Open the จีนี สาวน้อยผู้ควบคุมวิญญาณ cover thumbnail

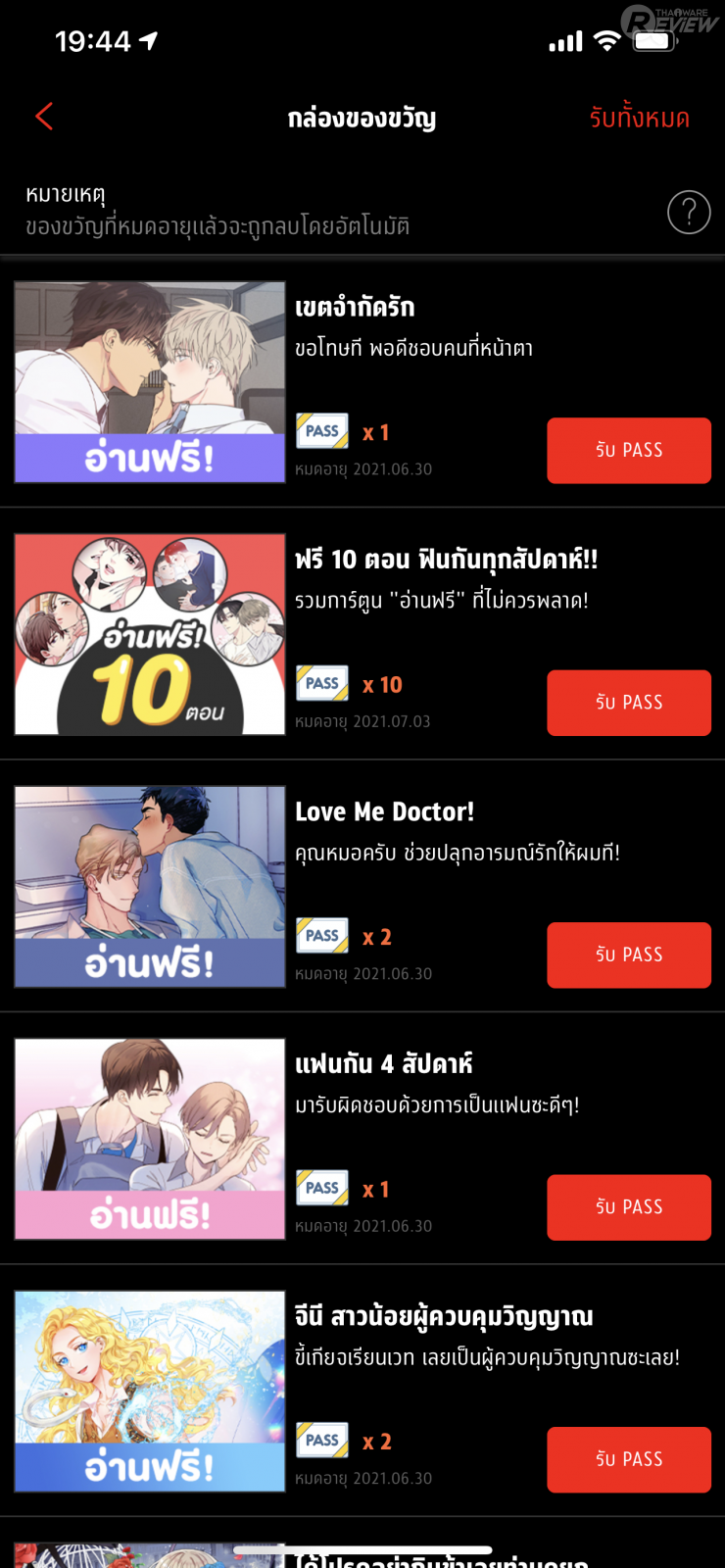click(150, 1391)
